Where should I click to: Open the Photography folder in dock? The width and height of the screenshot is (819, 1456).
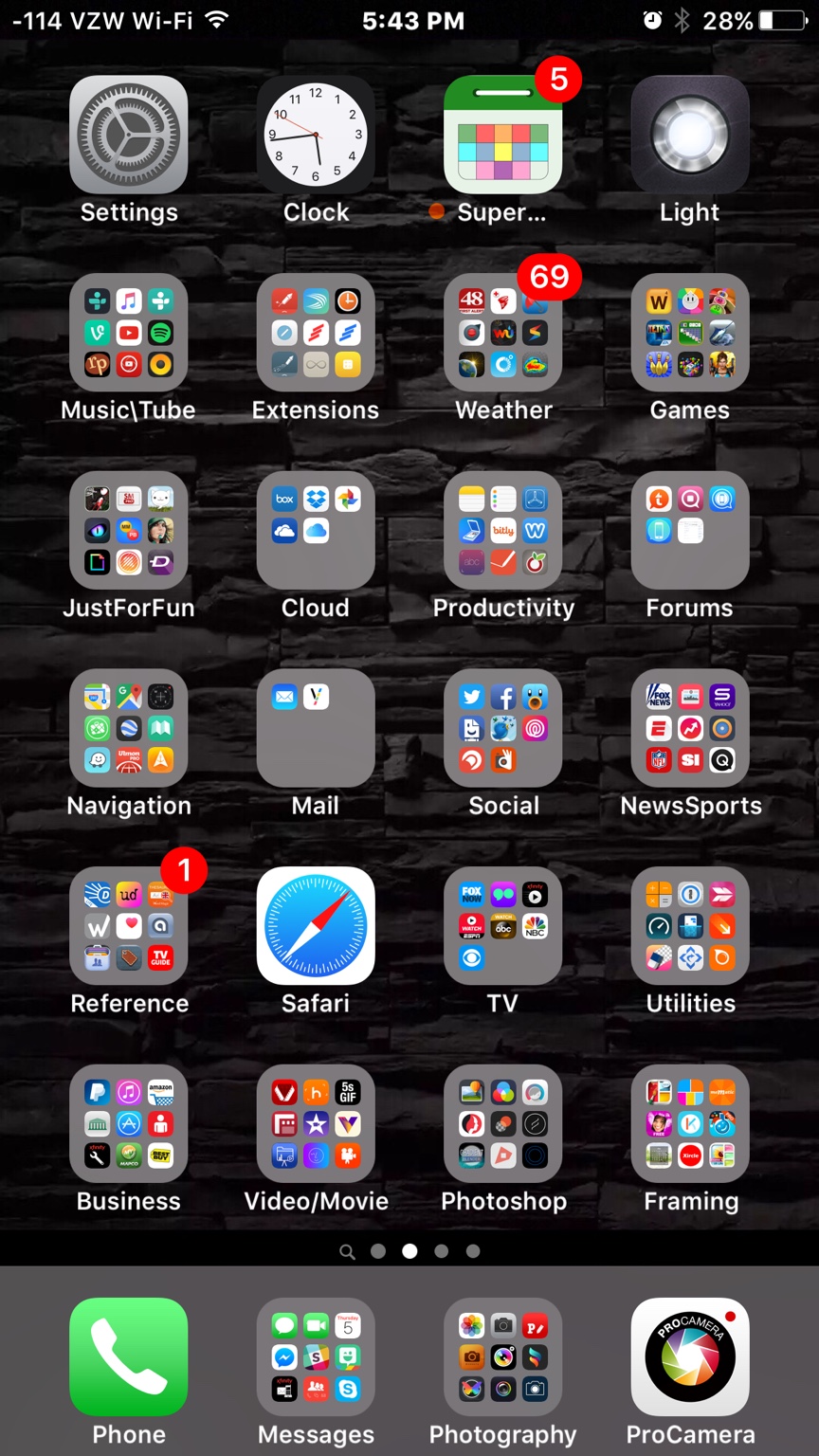tap(503, 1356)
